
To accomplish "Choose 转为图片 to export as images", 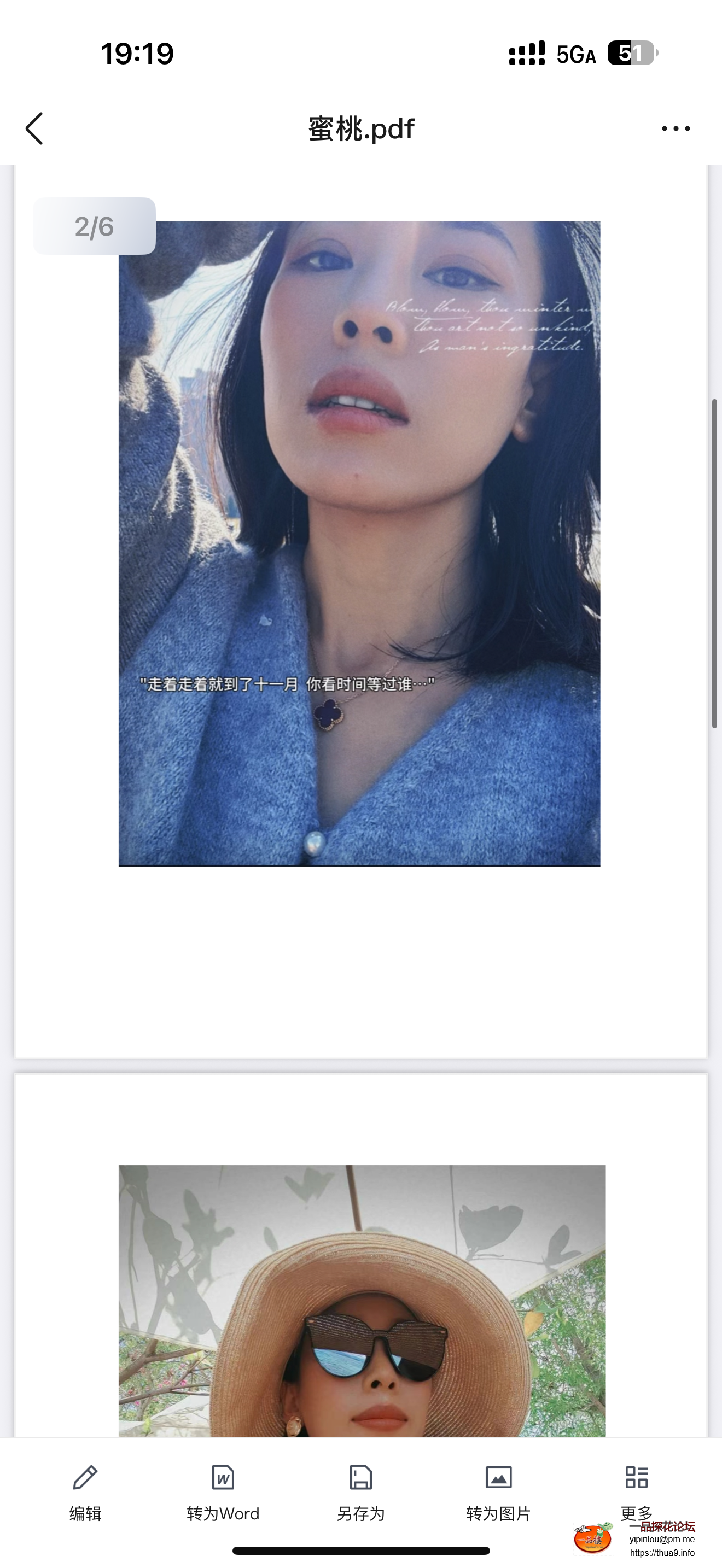I will pyautogui.click(x=499, y=1491).
